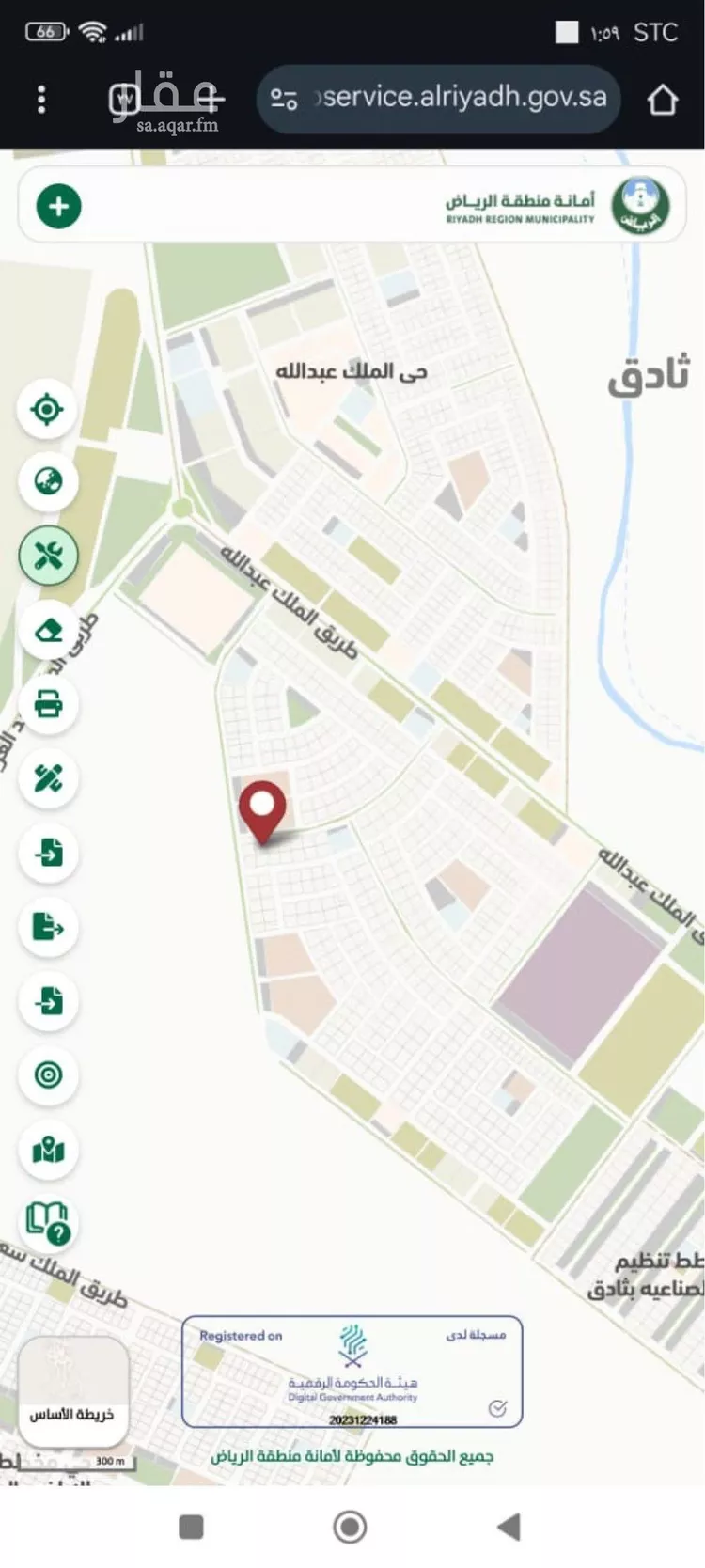Tap the circular target icon
The width and height of the screenshot is (705, 1568).
(48, 1074)
